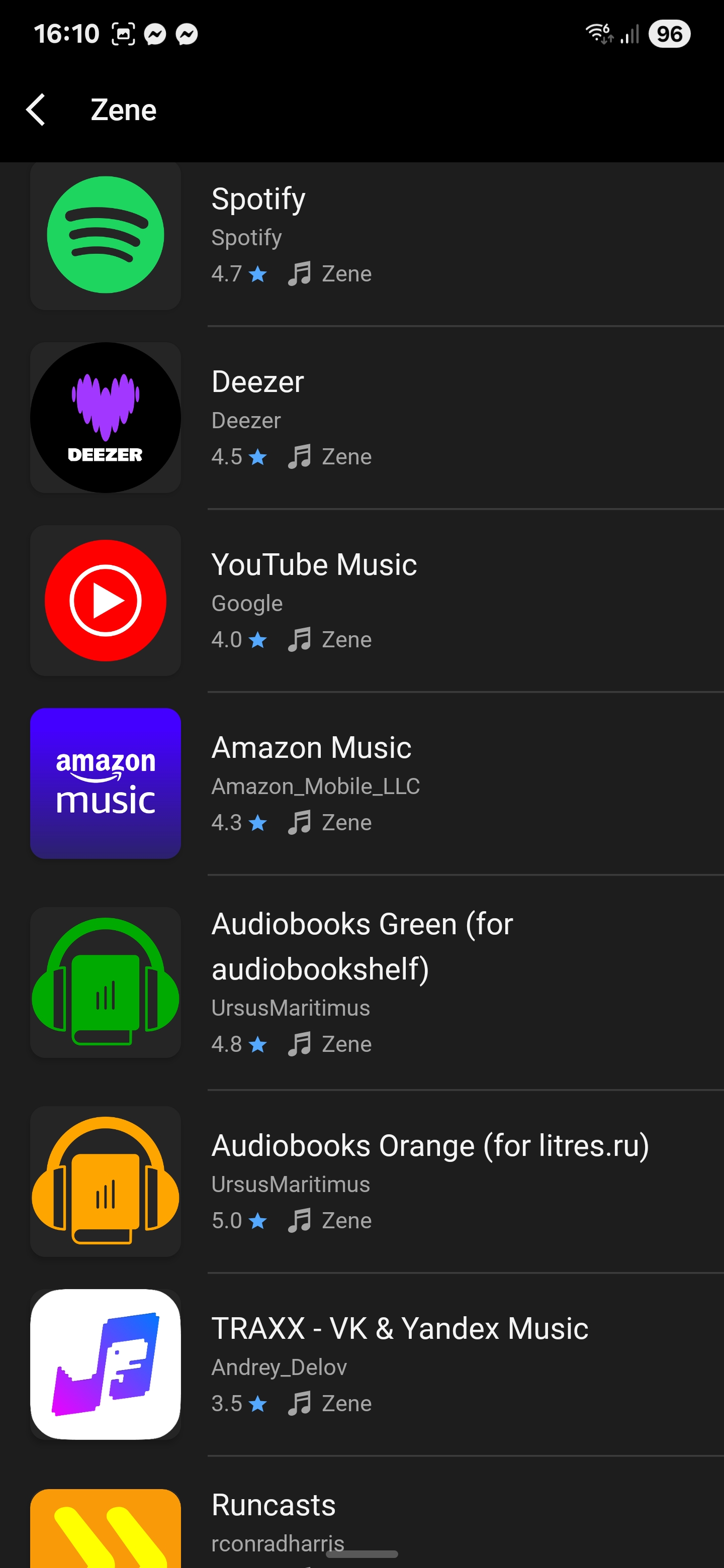Open the Runcasts app listing
The height and width of the screenshot is (1568, 724).
361,1513
